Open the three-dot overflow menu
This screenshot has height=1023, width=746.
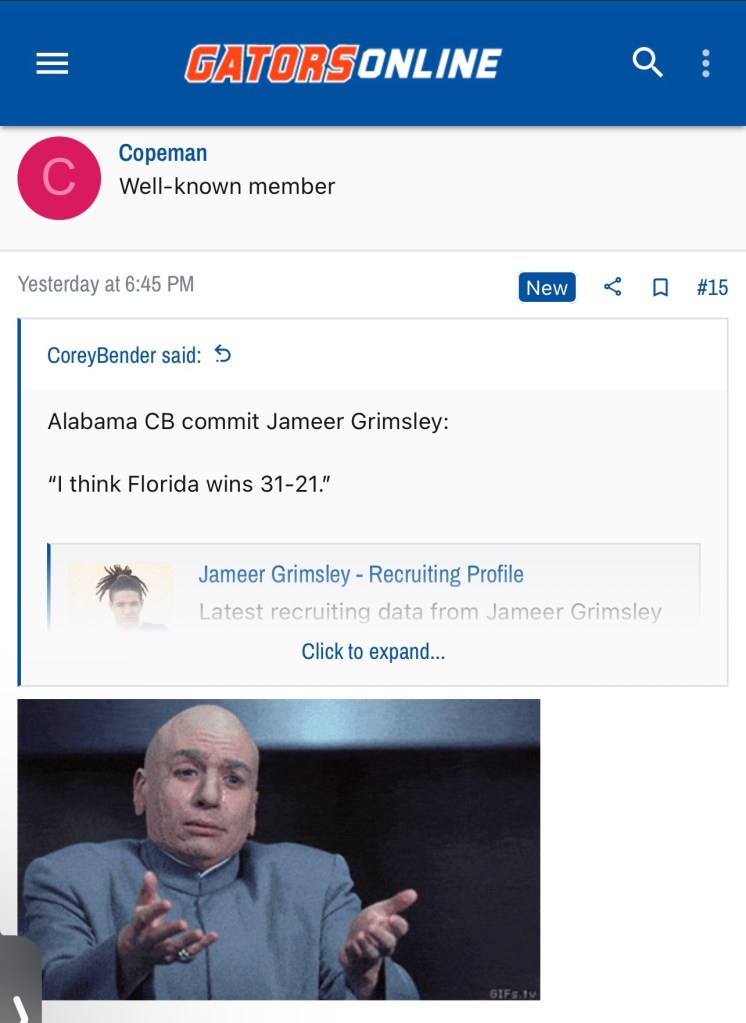click(x=706, y=63)
